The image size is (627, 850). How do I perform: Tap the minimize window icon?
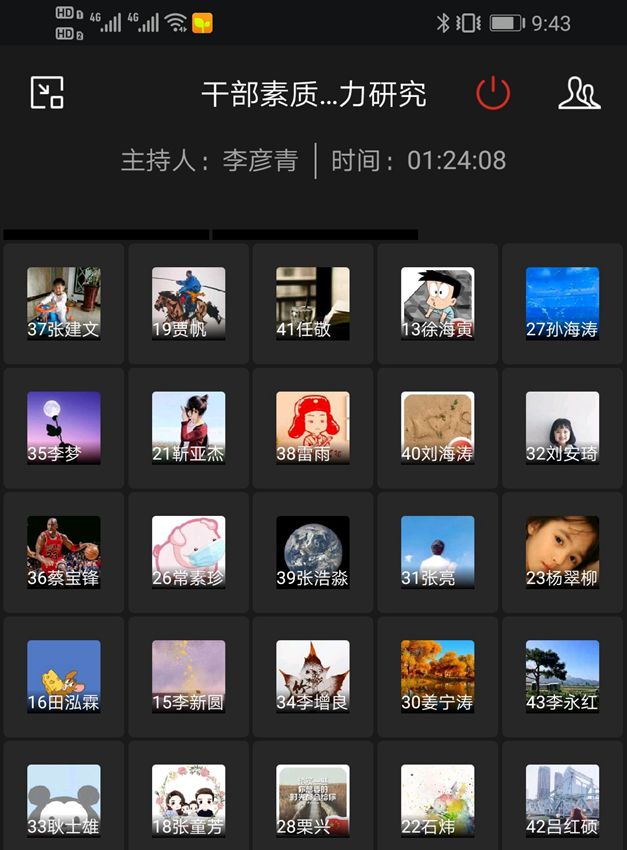[x=47, y=93]
